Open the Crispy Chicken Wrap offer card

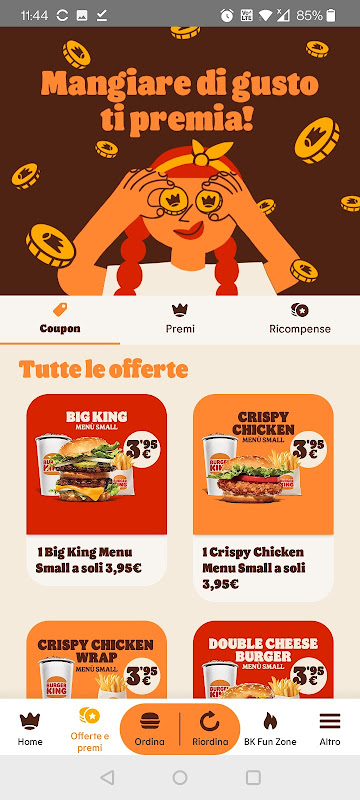pos(96,659)
